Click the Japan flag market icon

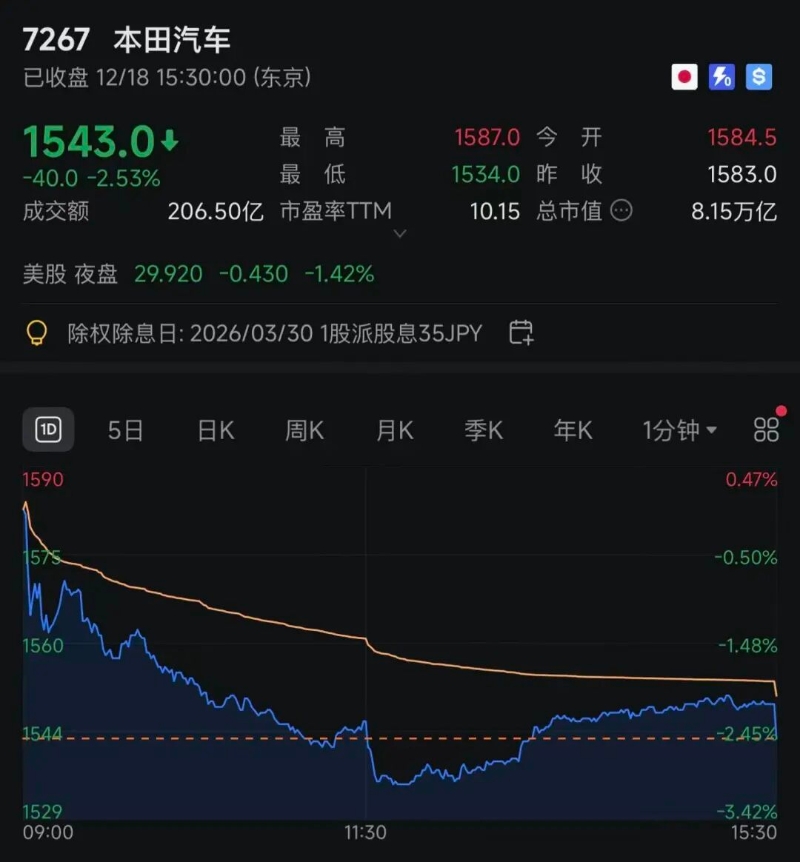(x=684, y=76)
